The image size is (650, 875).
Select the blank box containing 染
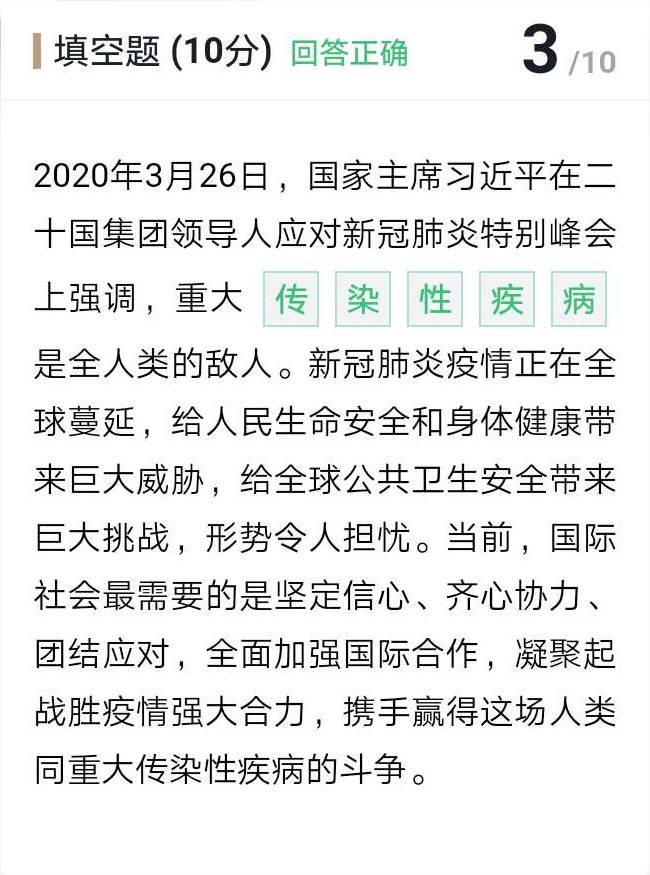point(363,298)
